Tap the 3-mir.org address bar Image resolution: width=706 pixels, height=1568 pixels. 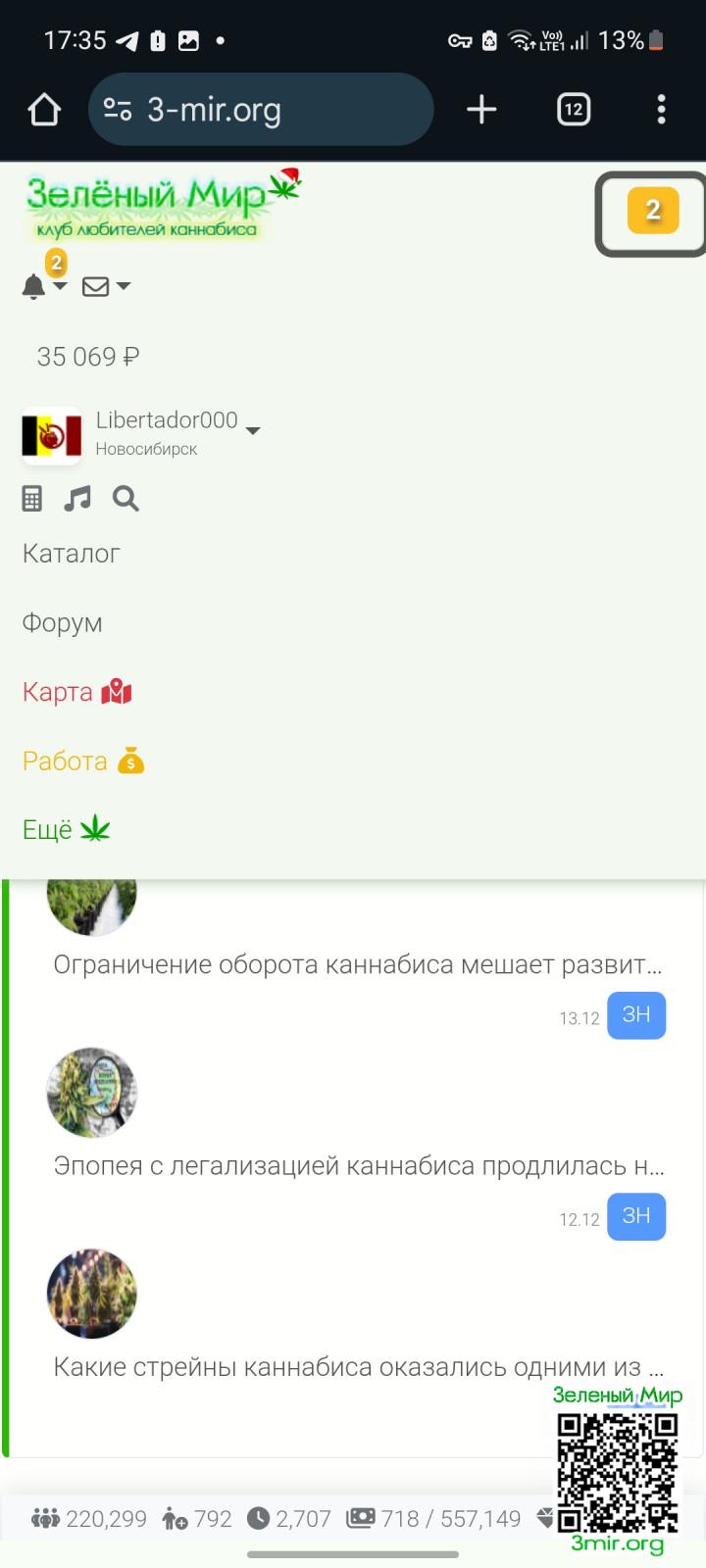coord(260,110)
